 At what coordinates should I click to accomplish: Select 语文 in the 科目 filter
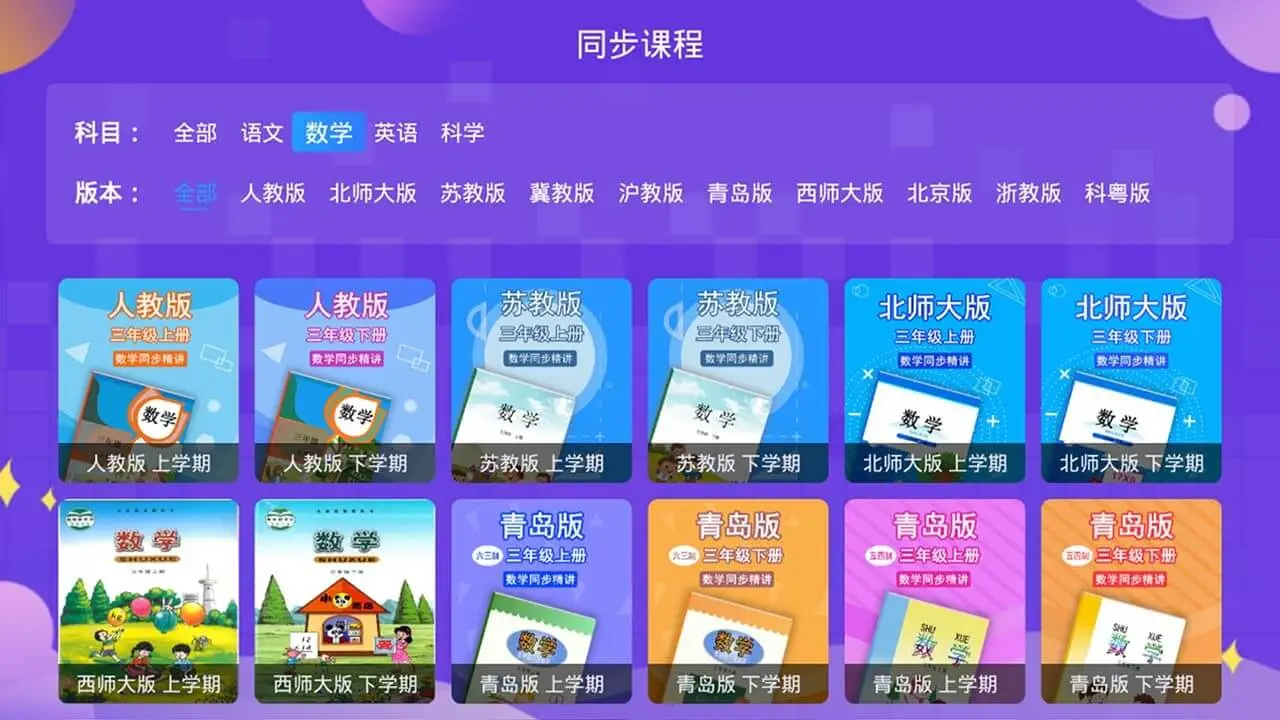point(262,132)
